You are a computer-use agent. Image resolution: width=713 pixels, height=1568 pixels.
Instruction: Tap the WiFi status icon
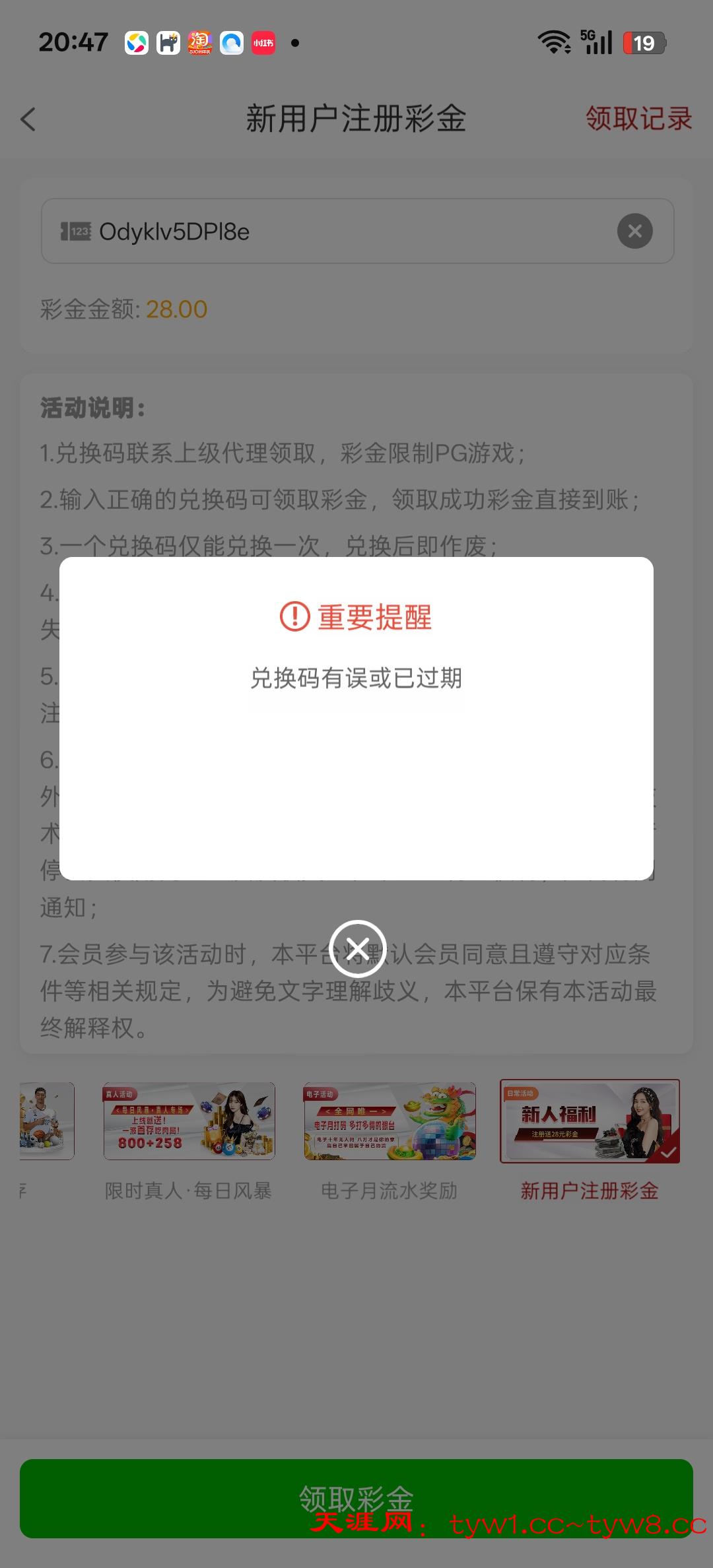click(x=555, y=42)
